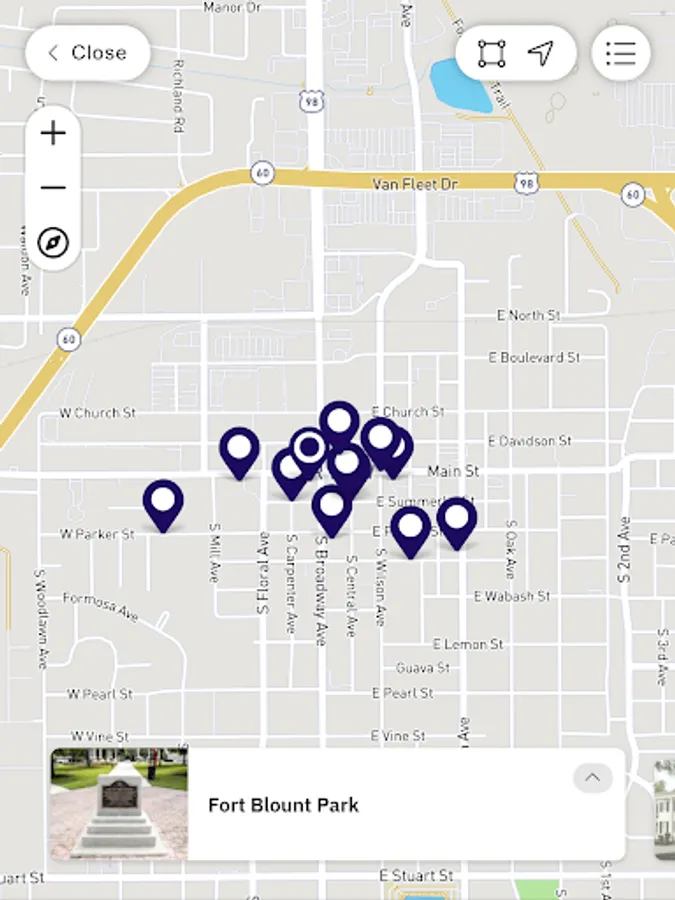Zoom in on the map
This screenshot has height=900, width=675.
coord(53,134)
